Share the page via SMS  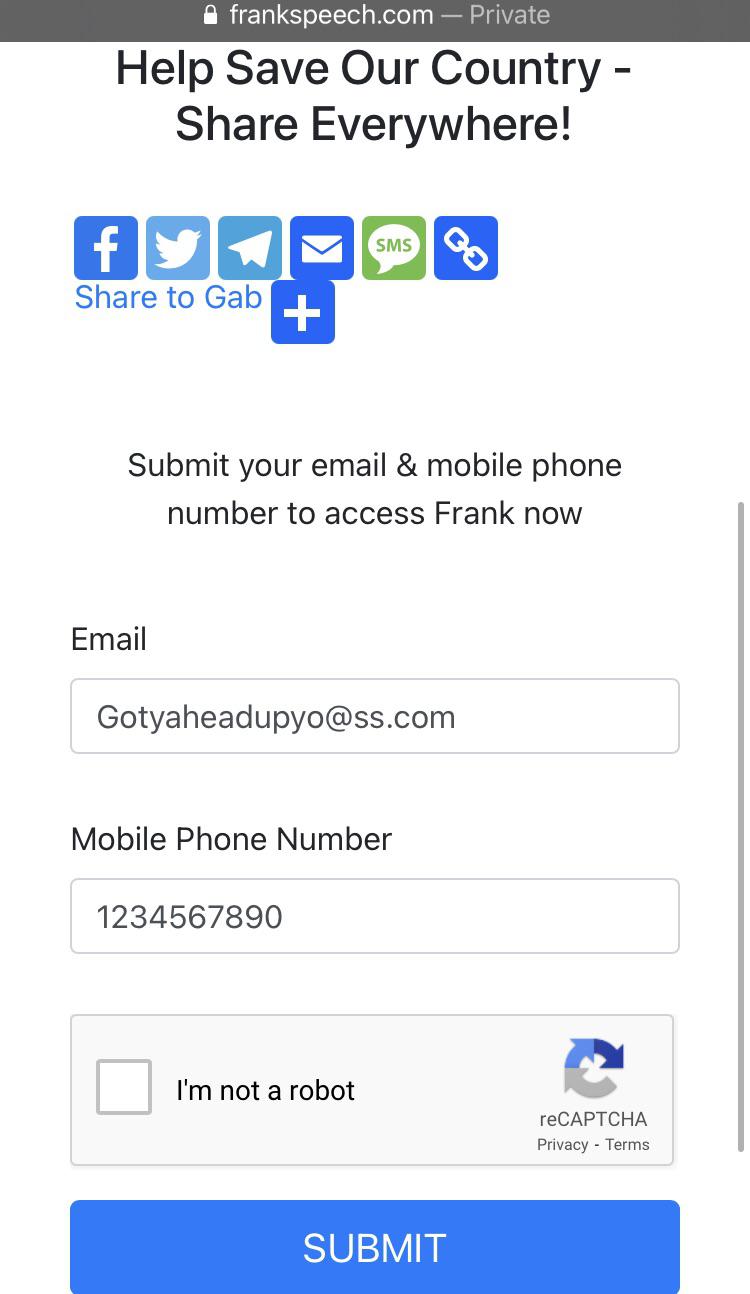point(394,248)
